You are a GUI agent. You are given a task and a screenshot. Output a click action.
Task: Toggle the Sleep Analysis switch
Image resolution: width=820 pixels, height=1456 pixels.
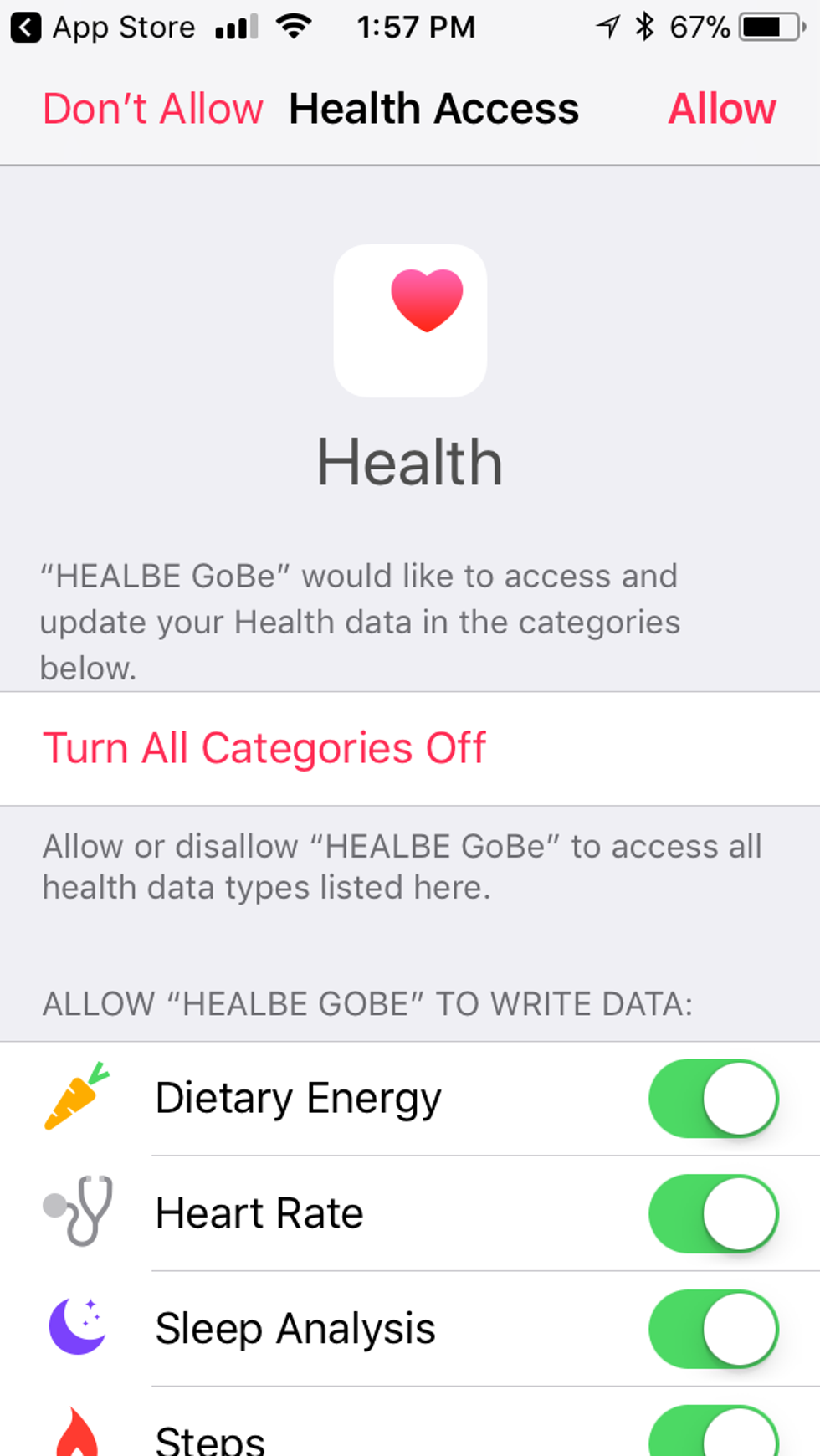tap(714, 1329)
